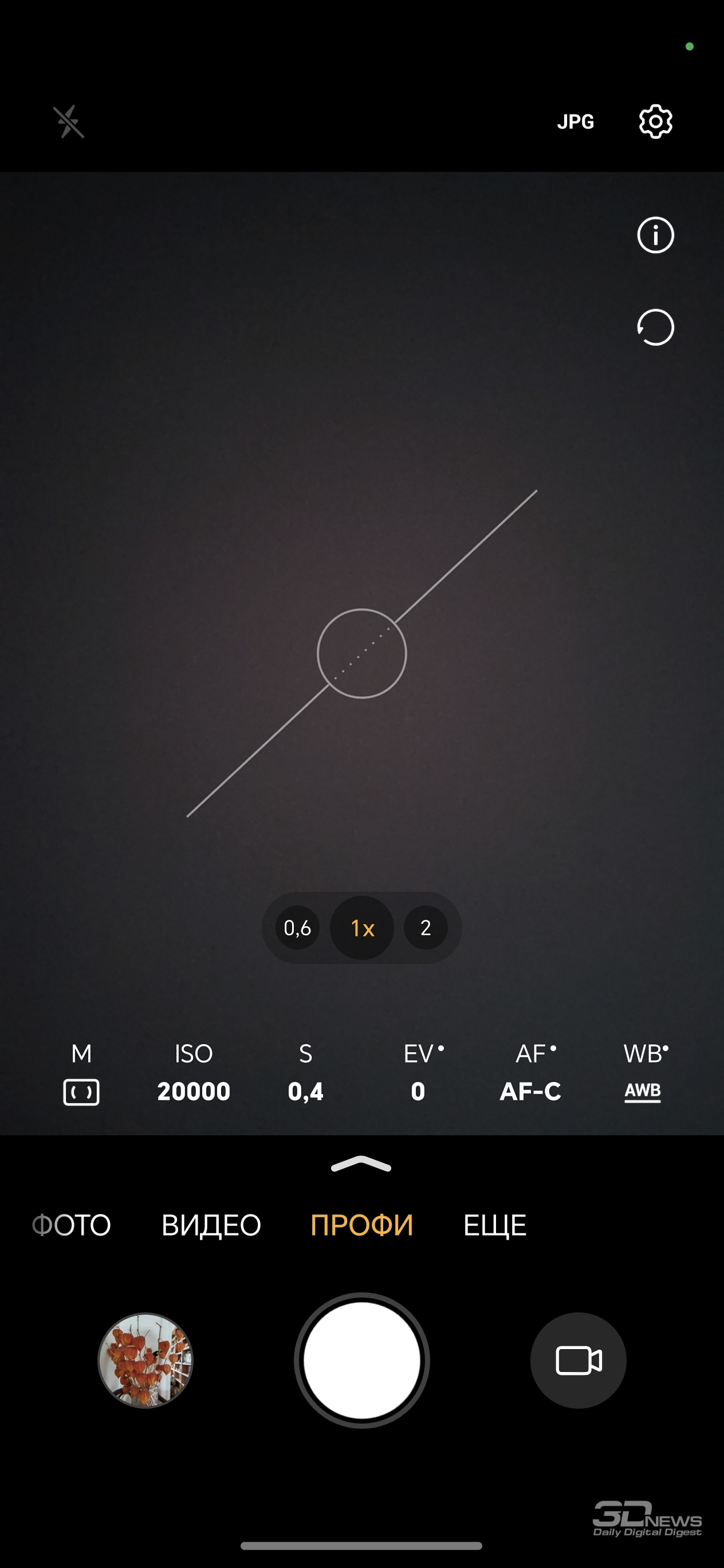Image resolution: width=724 pixels, height=1568 pixels.
Task: Select the 2 zoom level
Action: [426, 928]
